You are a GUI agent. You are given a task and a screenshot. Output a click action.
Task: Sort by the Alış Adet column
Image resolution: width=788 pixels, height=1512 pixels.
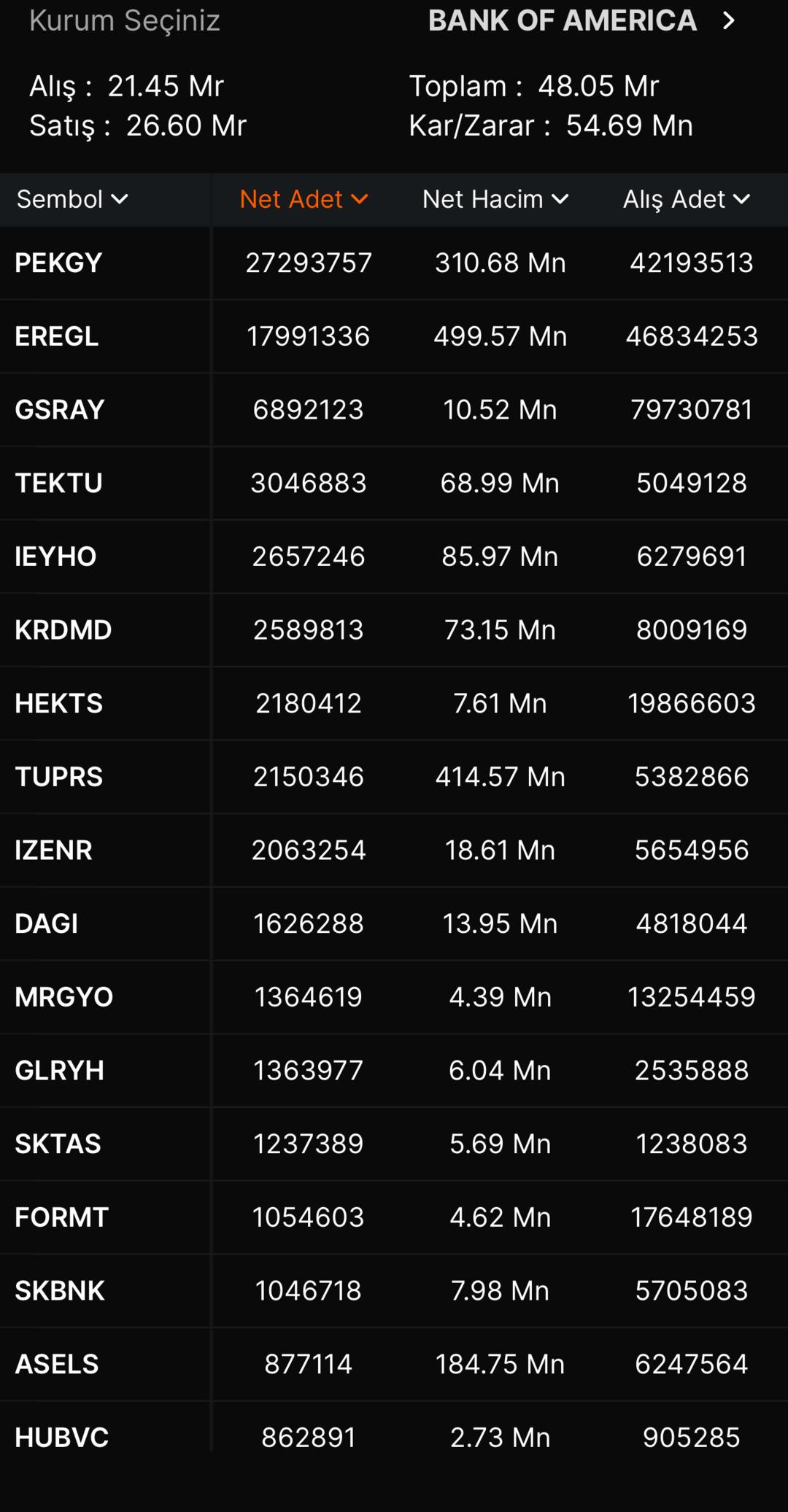point(686,199)
